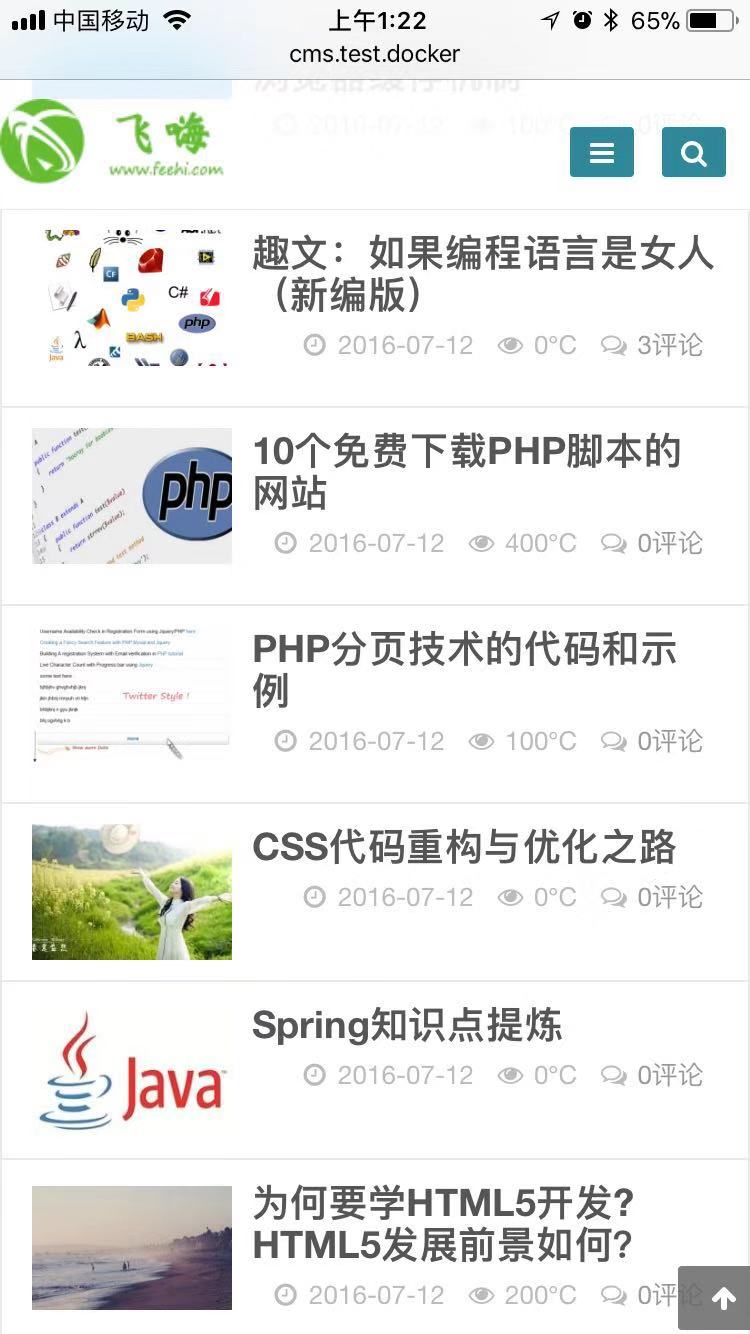750x1334 pixels.
Task: Tap the programming language icons thumbnail
Action: tap(132, 298)
